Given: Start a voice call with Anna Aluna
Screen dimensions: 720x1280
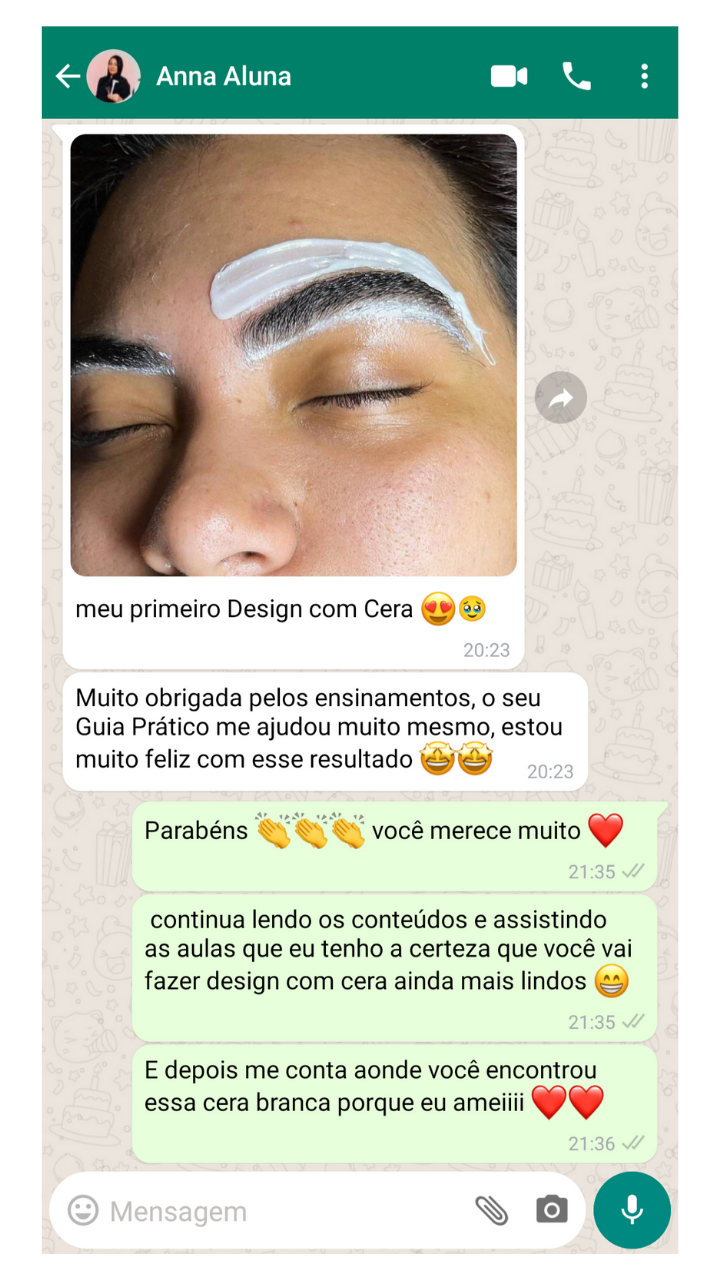Looking at the screenshot, I should pyautogui.click(x=576, y=76).
